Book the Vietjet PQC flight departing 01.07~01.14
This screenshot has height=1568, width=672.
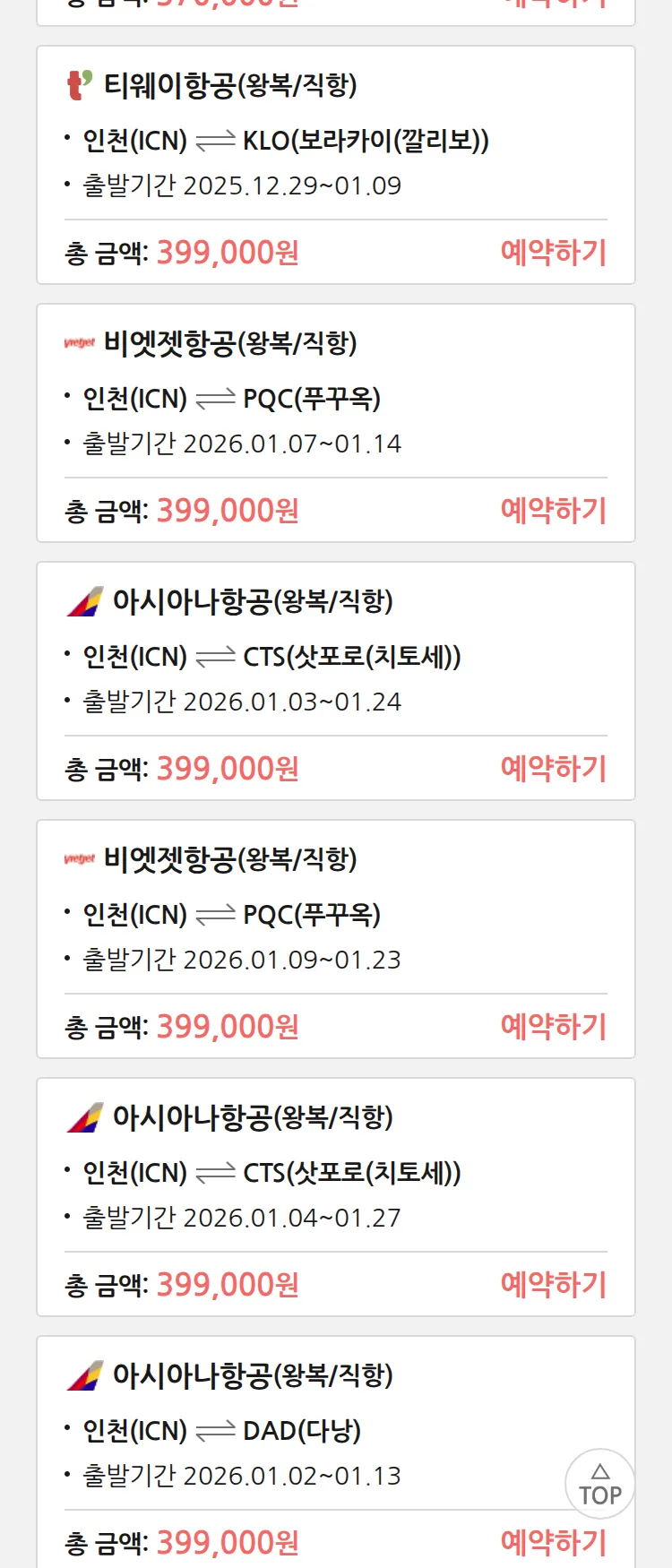click(553, 511)
